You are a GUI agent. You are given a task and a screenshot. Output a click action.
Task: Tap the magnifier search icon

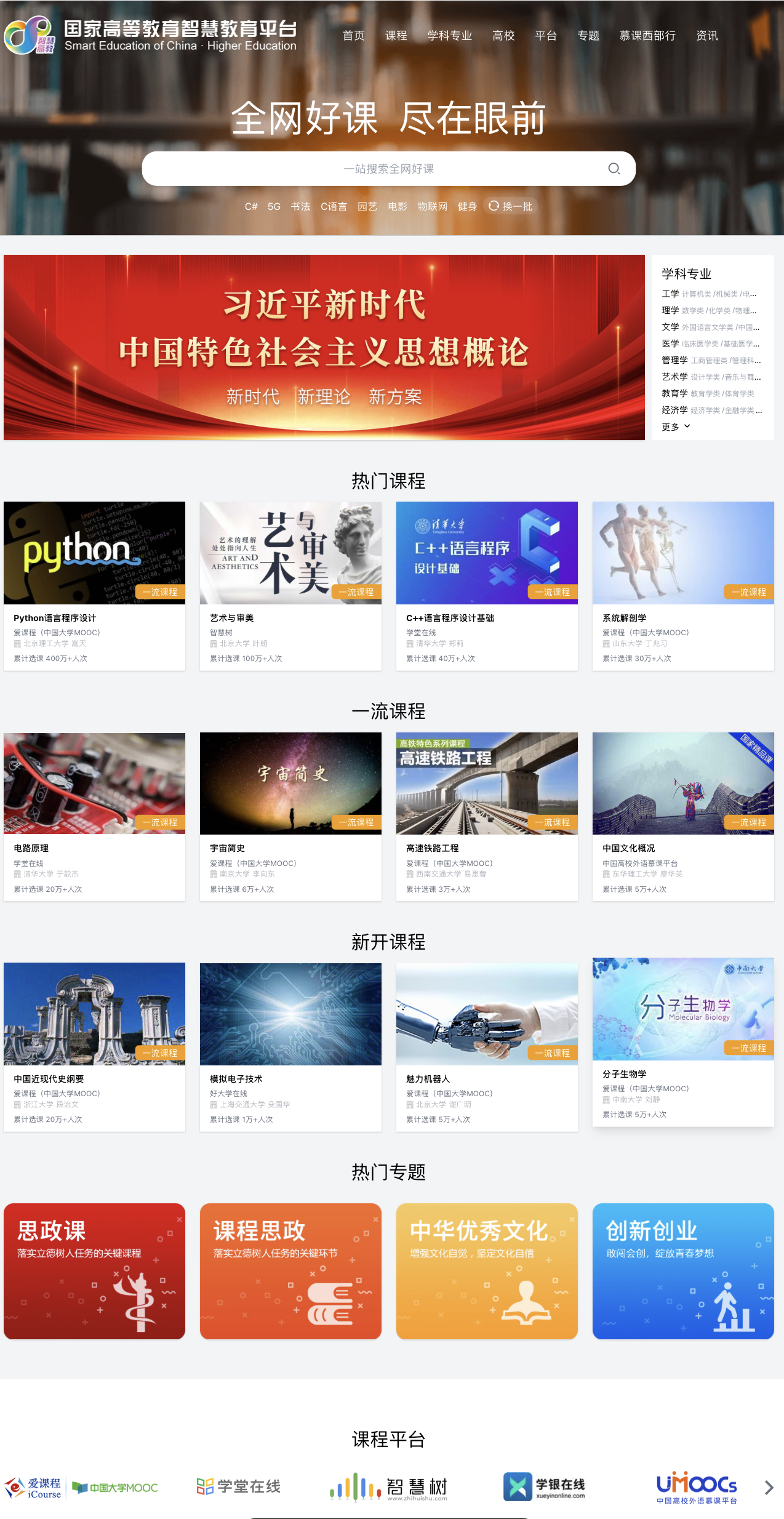[x=614, y=169]
